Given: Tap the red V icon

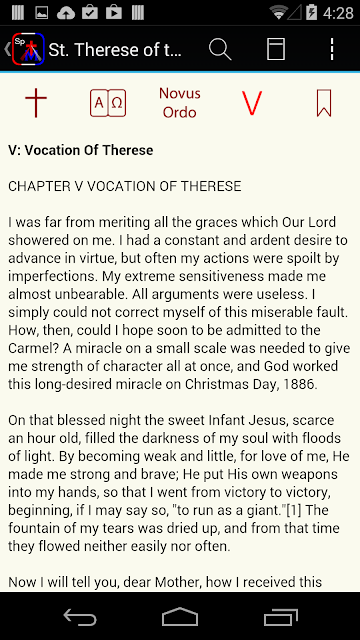Looking at the screenshot, I should pyautogui.click(x=252, y=103).
